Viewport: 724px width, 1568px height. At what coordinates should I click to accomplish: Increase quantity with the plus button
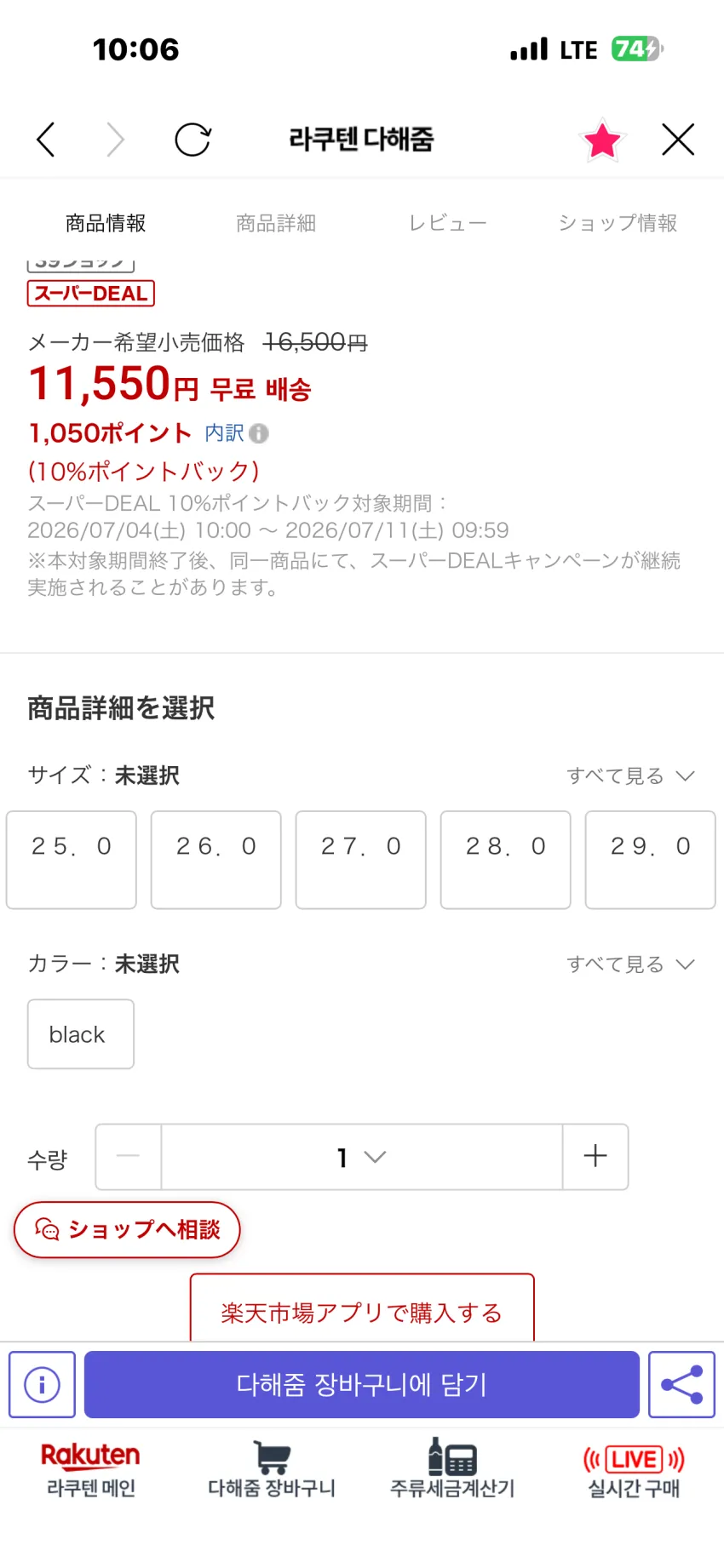pyautogui.click(x=595, y=1156)
